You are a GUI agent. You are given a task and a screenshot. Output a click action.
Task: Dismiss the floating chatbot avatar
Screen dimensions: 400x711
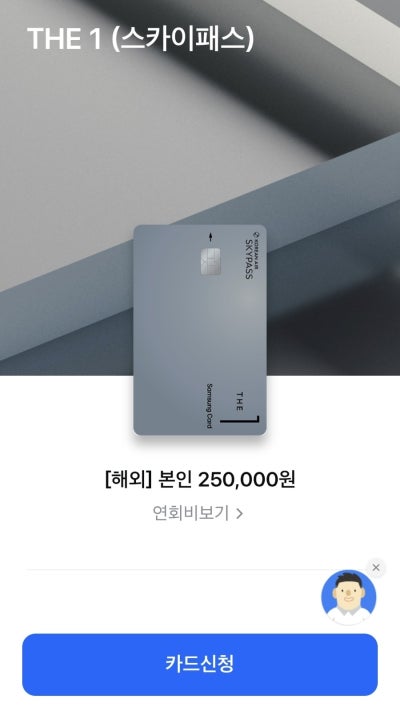coord(376,568)
